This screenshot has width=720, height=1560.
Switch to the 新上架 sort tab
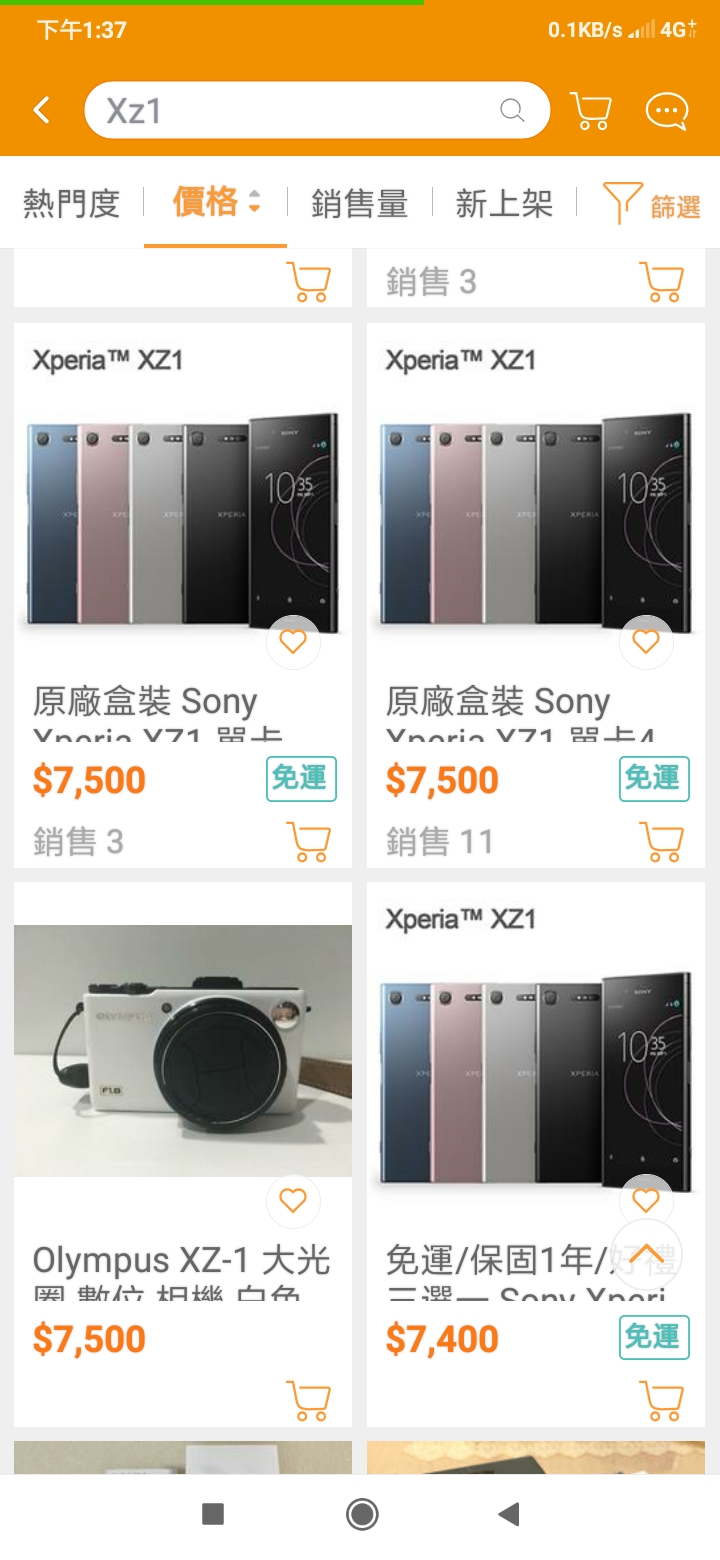(x=504, y=204)
